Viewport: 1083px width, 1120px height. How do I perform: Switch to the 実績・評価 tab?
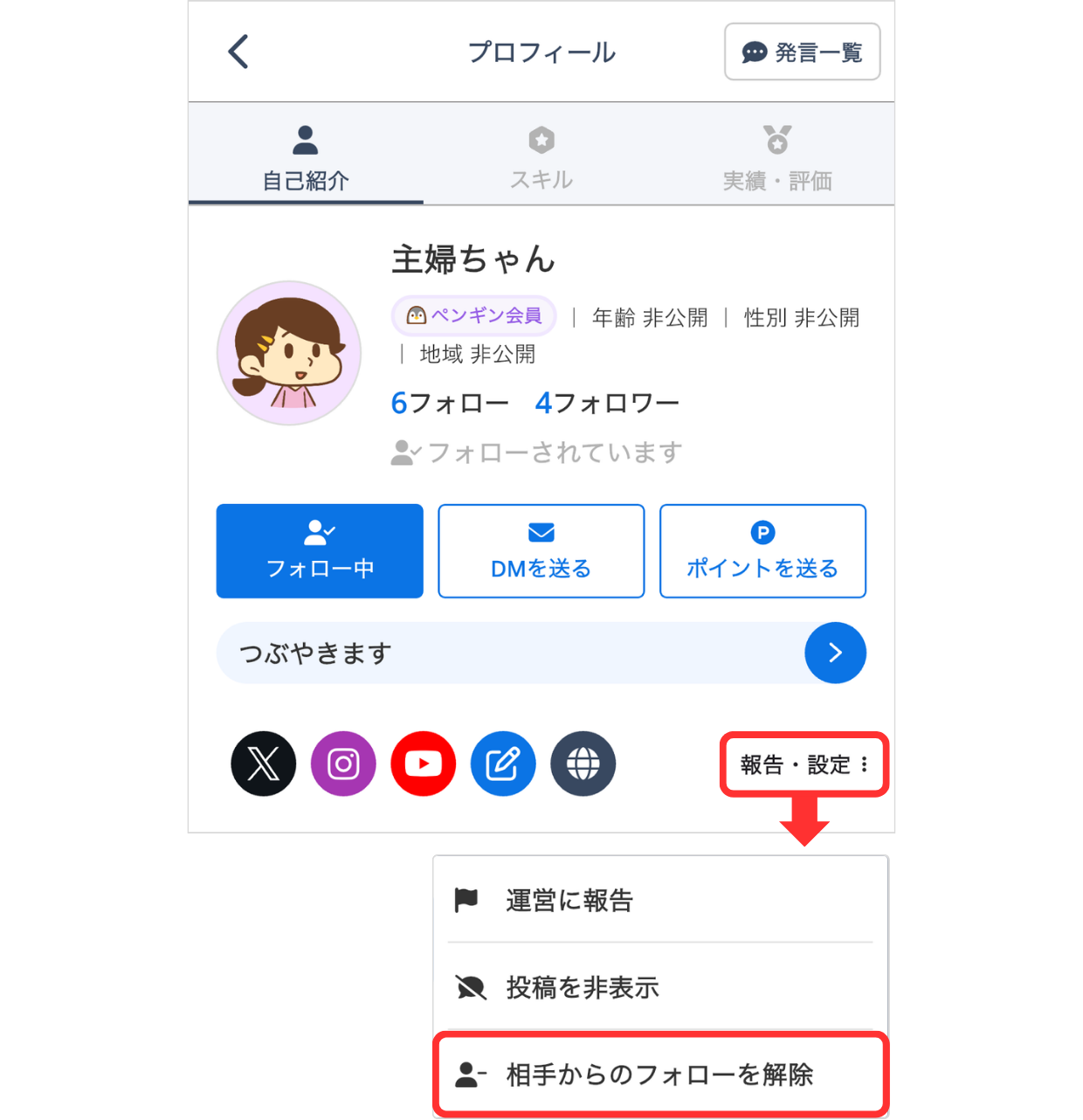[776, 158]
